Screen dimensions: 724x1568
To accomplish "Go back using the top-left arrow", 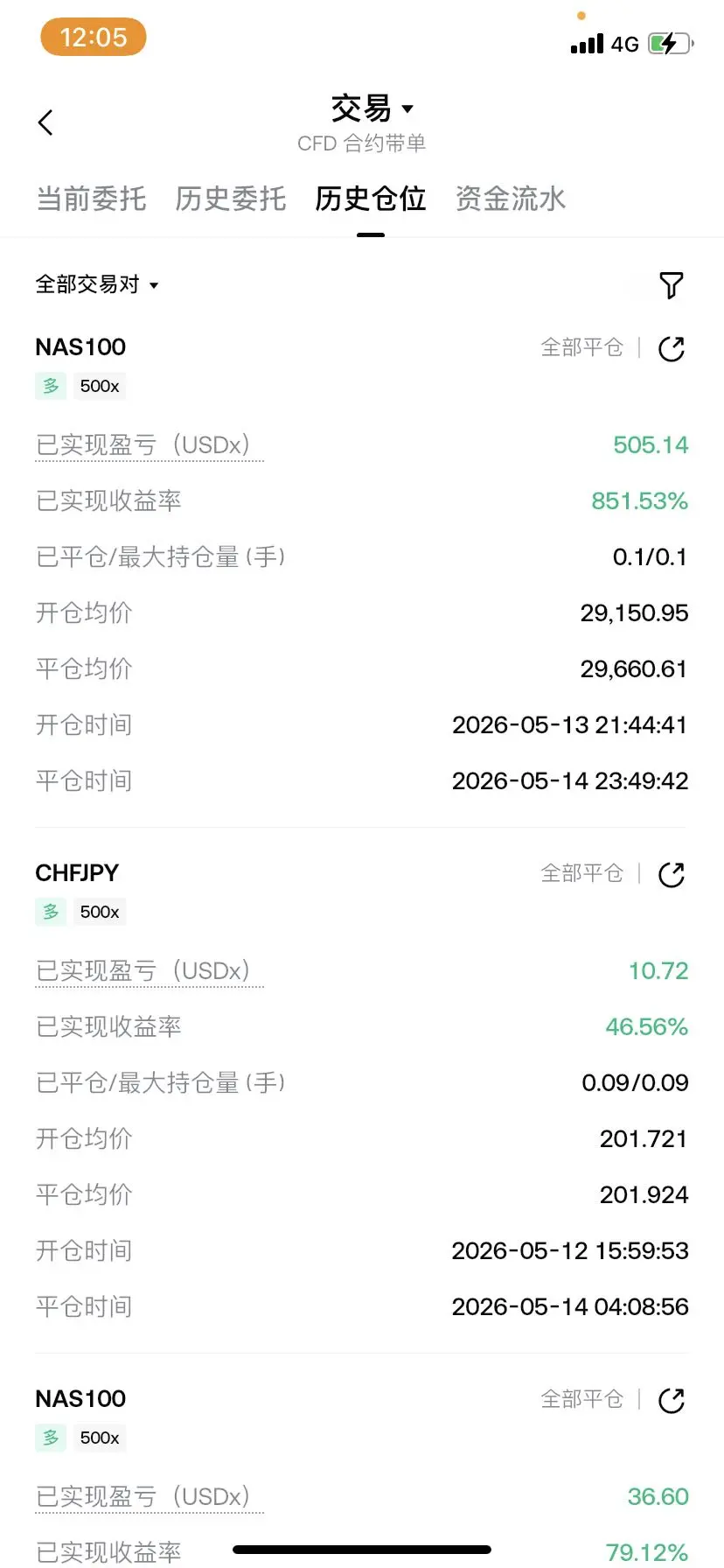I will click(46, 122).
